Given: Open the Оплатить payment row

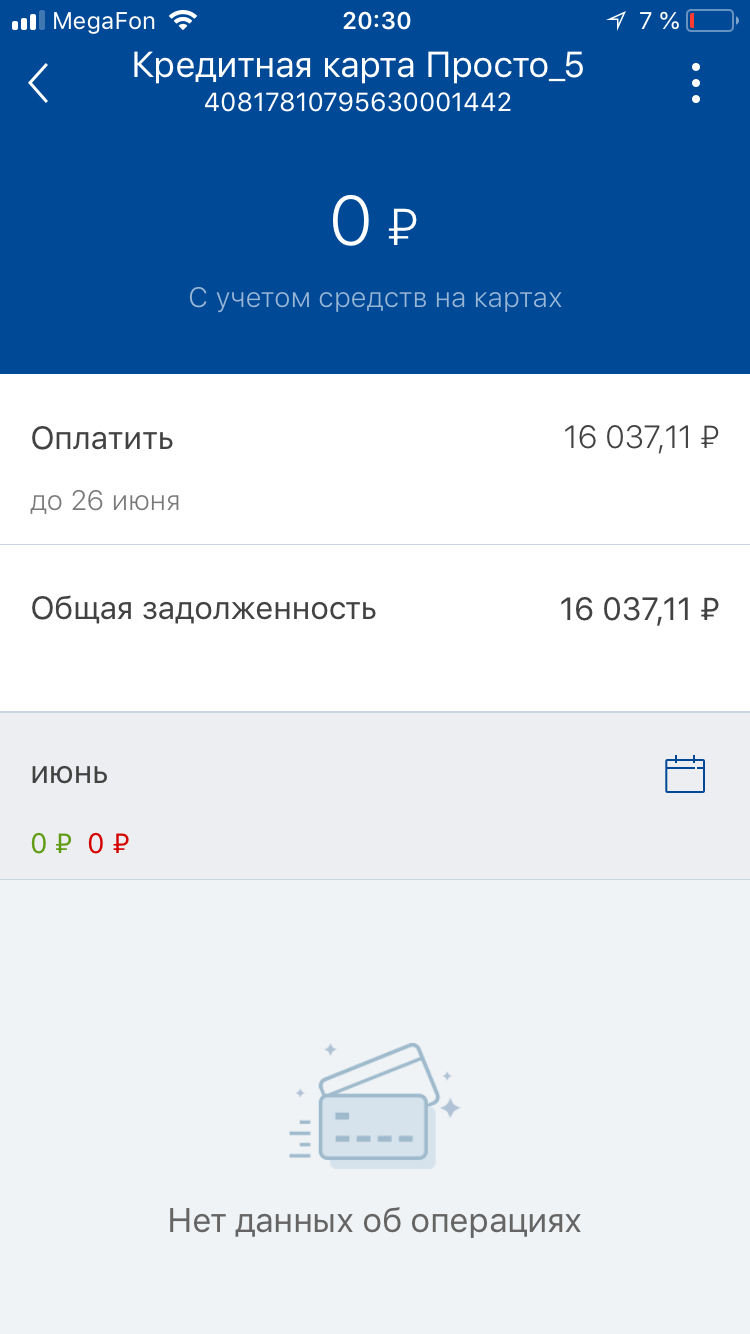Looking at the screenshot, I should coord(375,460).
